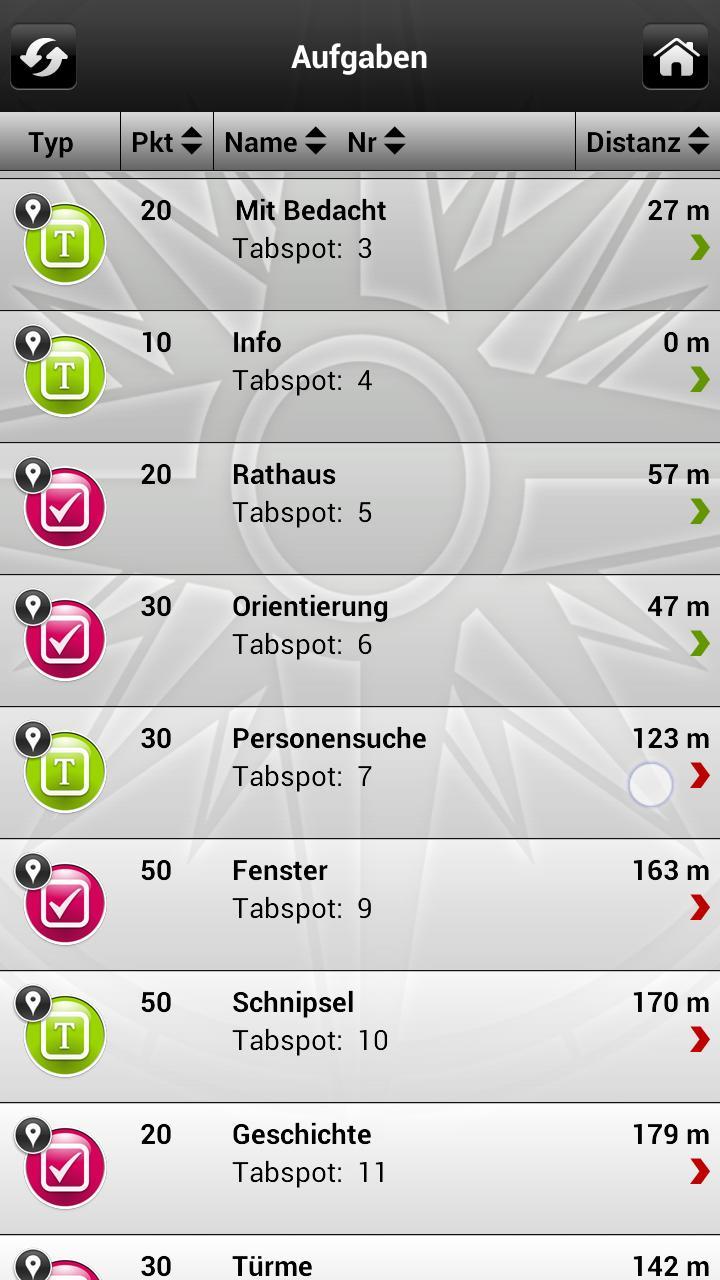Tap the pink checkmark icon for Geschichte
This screenshot has height=1280, width=720.
click(65, 1166)
